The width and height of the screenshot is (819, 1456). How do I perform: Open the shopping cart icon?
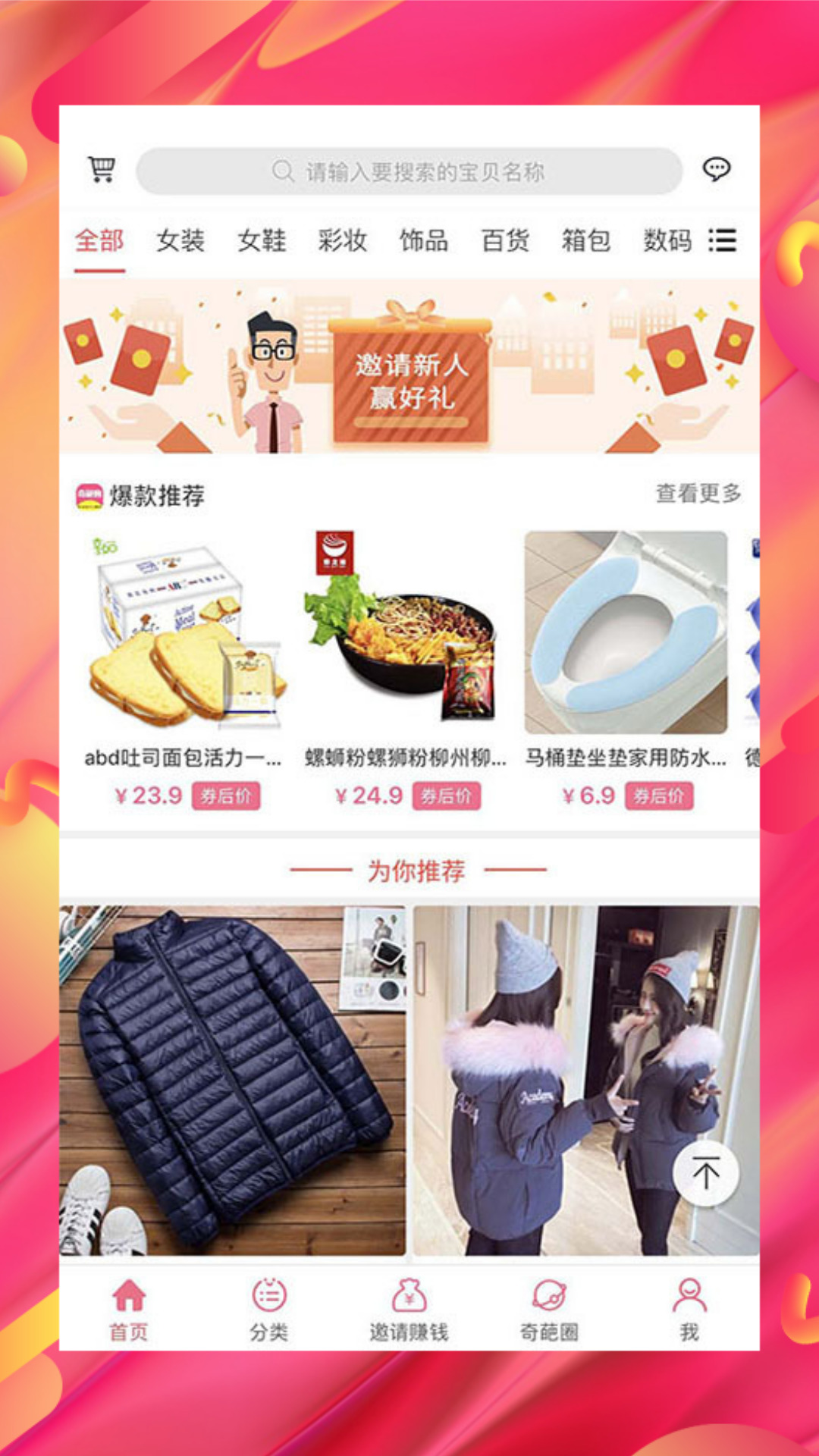click(x=102, y=168)
